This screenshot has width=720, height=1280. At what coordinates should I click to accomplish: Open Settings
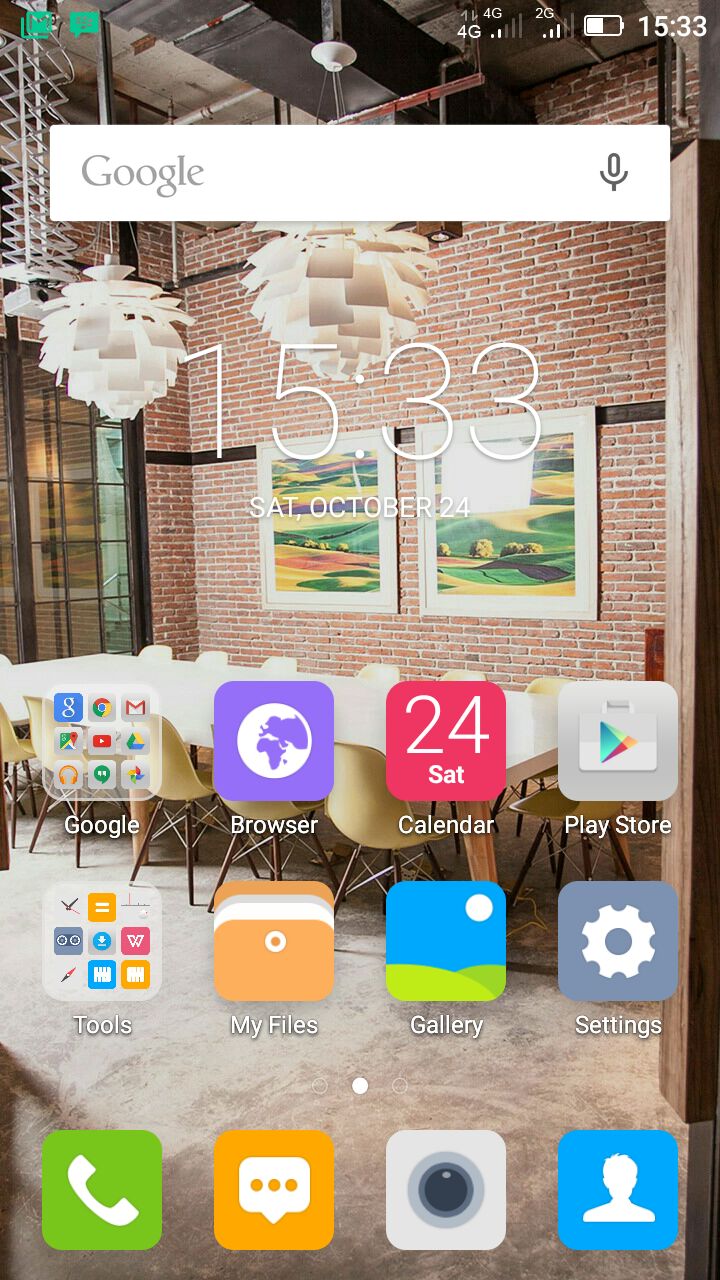click(x=618, y=941)
